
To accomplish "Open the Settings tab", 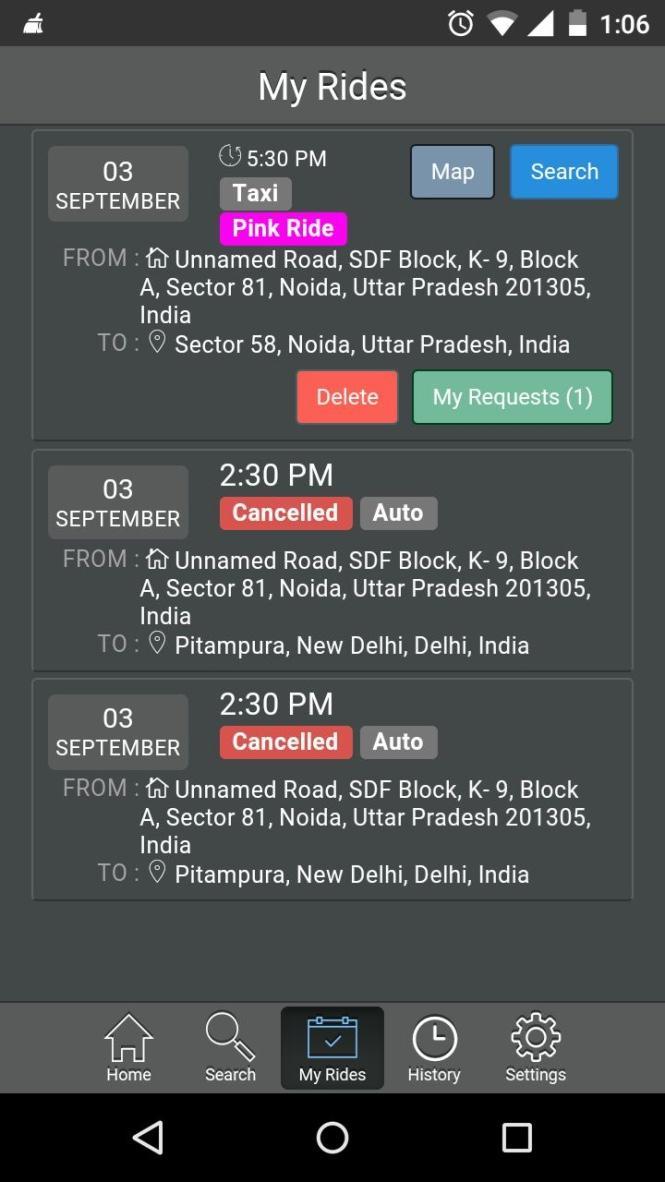I will (x=535, y=1049).
